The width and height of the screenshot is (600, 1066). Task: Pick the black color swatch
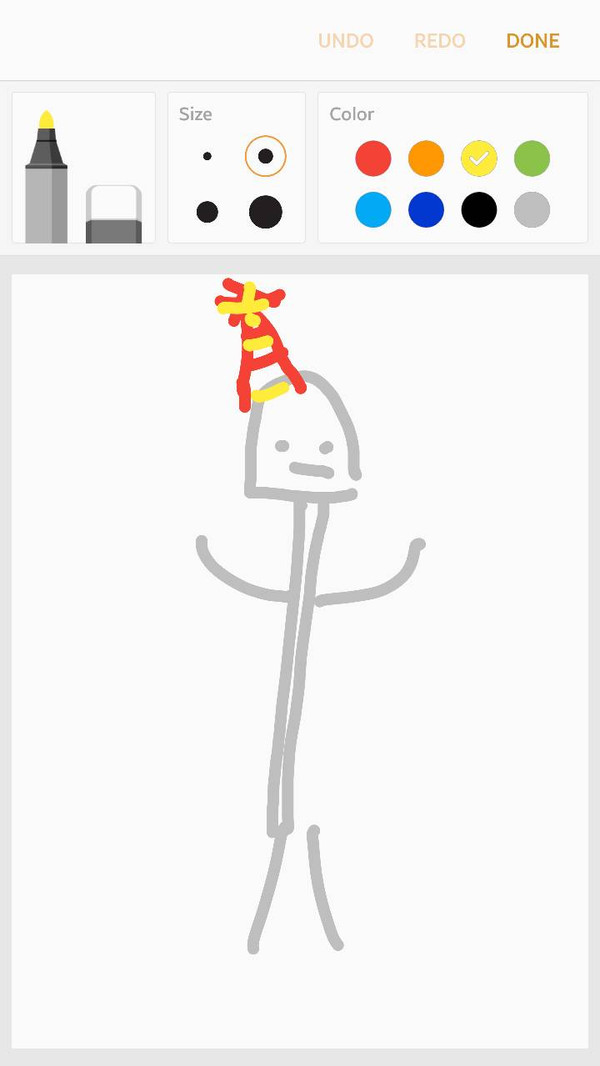[479, 210]
